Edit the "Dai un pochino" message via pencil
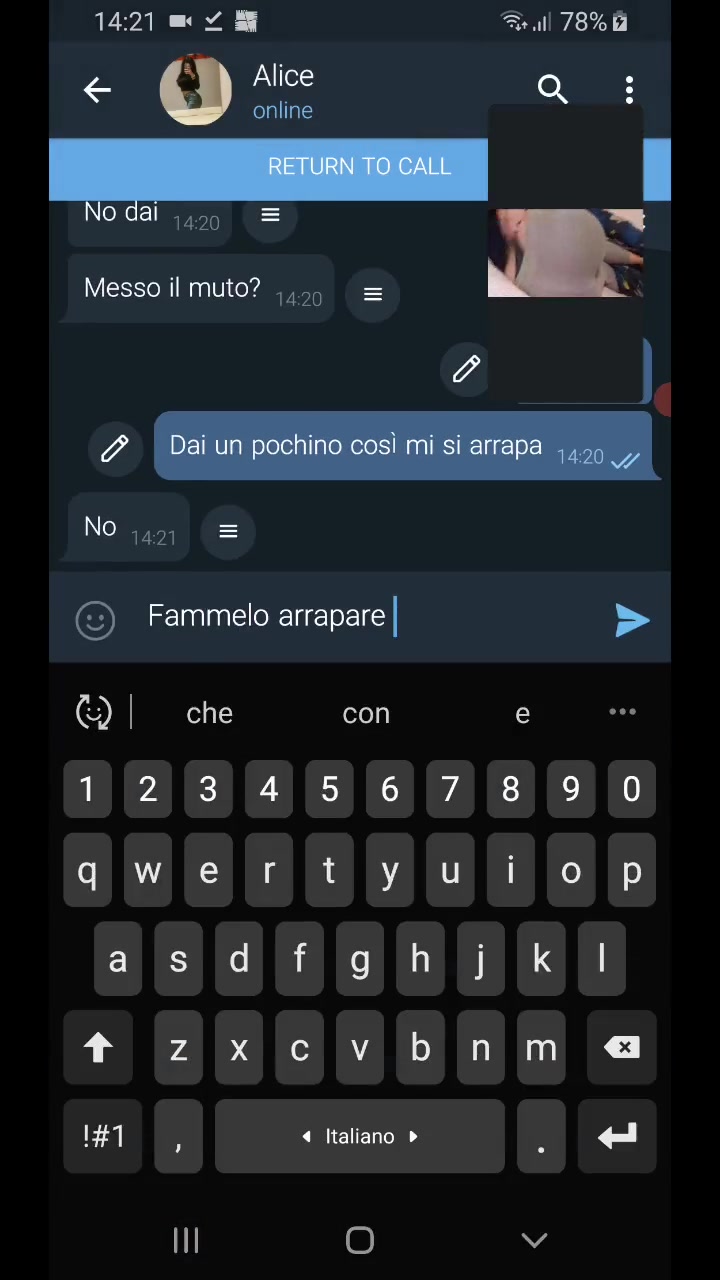 tap(115, 448)
